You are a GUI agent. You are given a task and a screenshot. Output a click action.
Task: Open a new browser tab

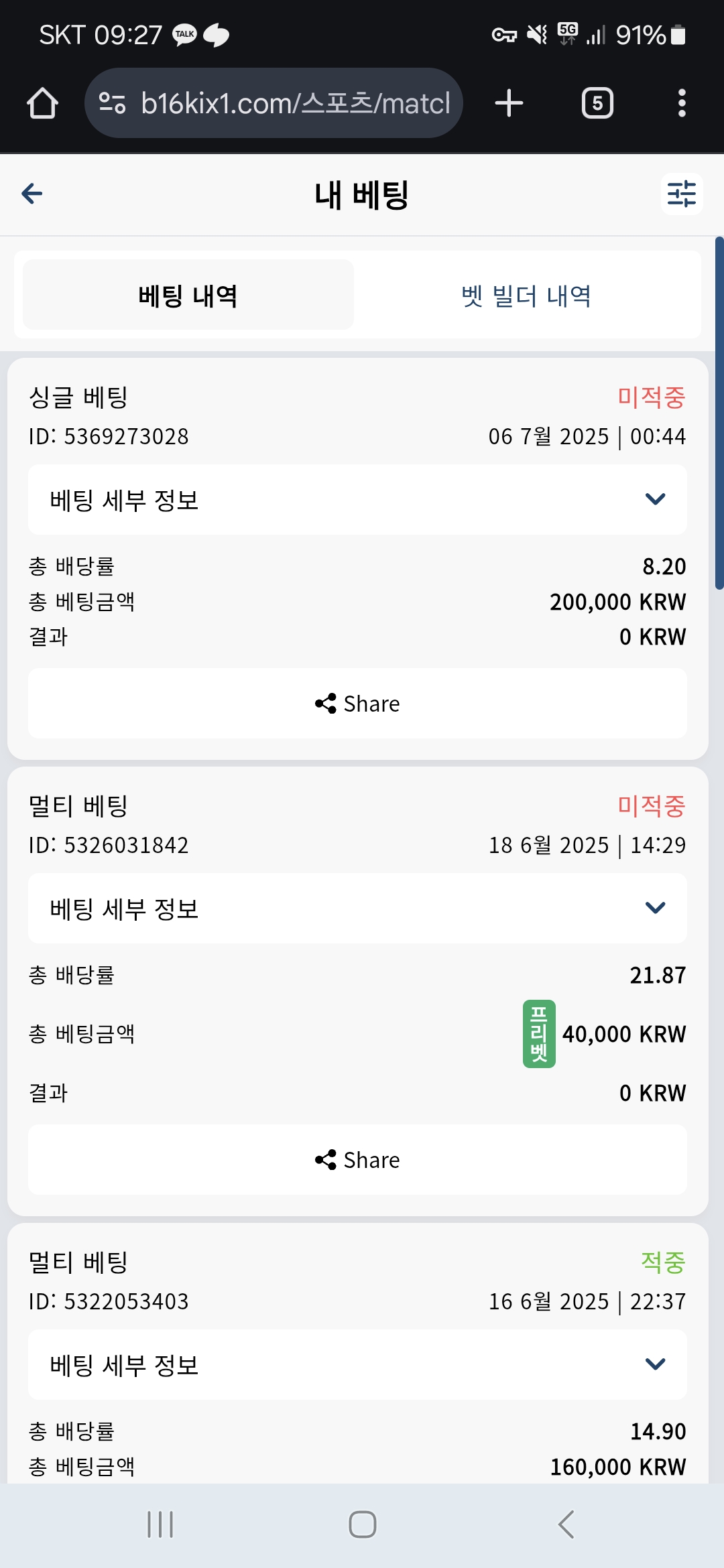pos(509,103)
